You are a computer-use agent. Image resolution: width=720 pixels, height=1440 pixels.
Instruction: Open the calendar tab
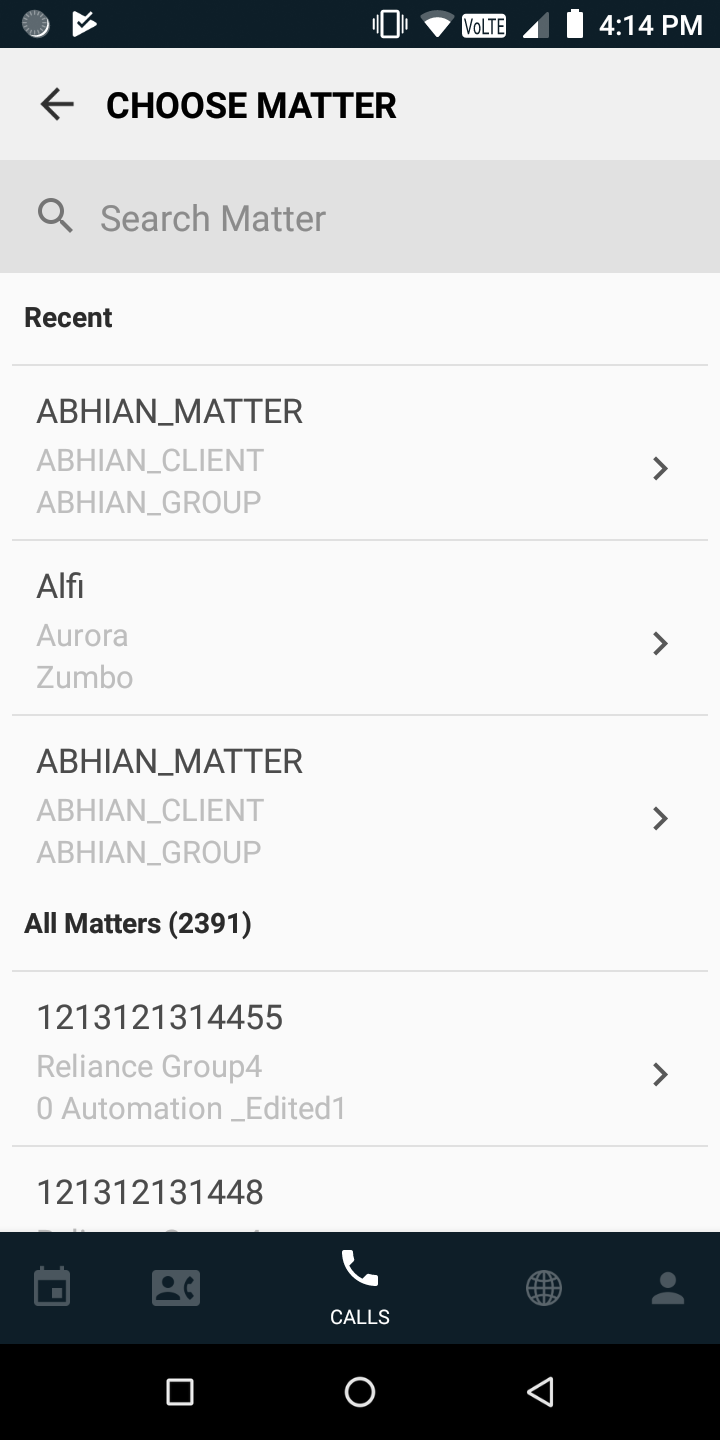[x=52, y=1287]
